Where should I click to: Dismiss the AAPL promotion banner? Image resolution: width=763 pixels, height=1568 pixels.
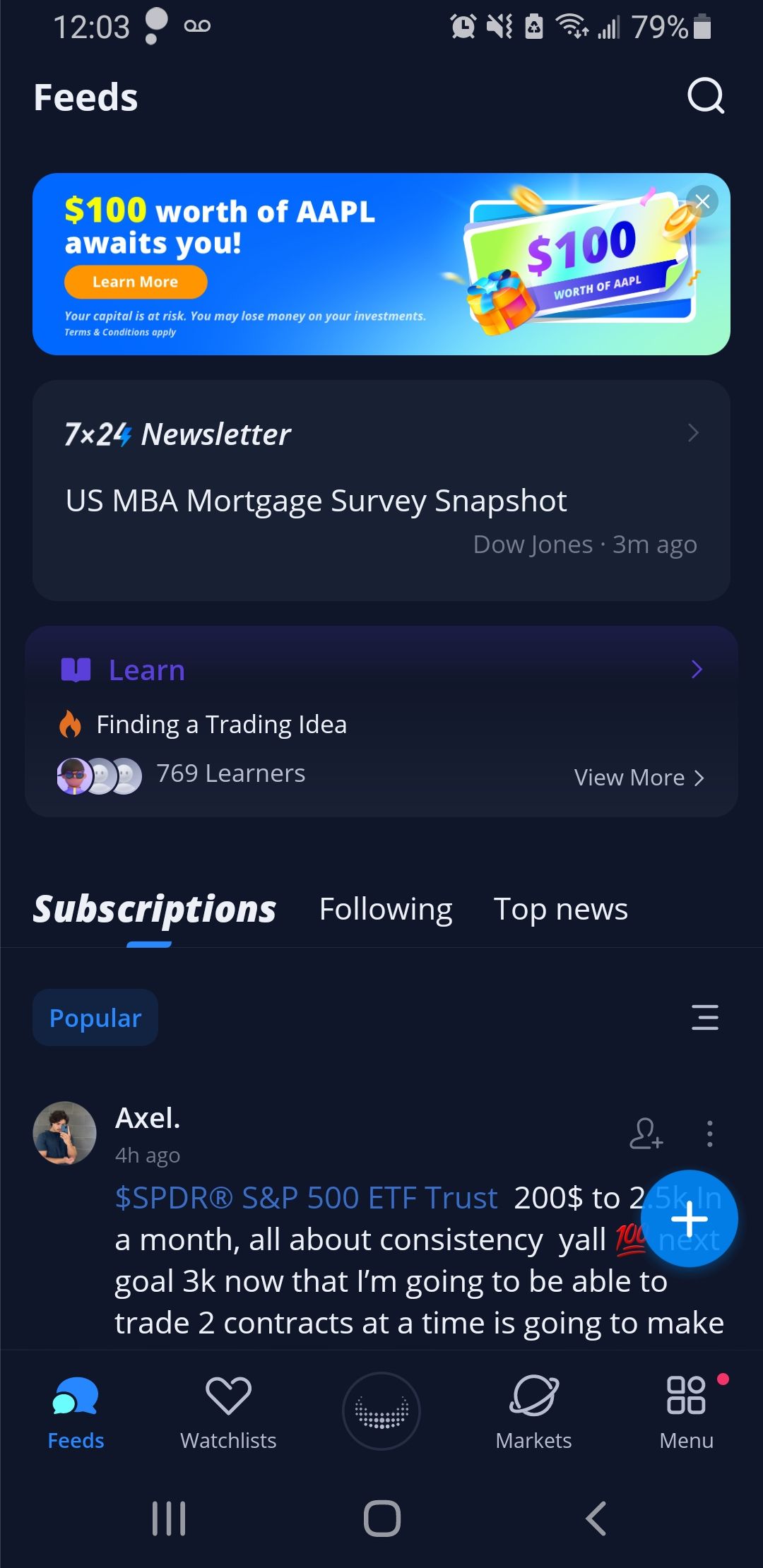pyautogui.click(x=702, y=201)
